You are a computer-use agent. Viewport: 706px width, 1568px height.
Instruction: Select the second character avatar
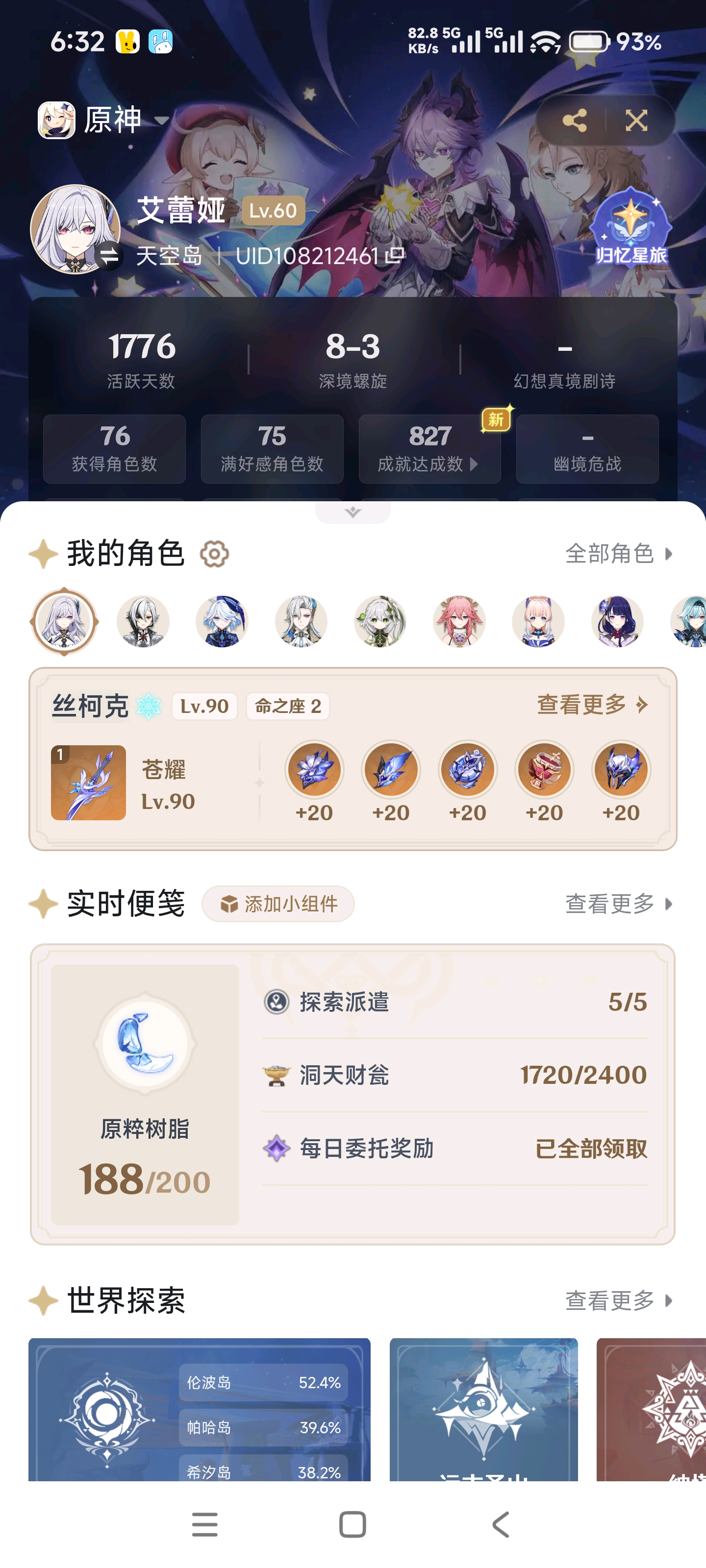coord(143,621)
